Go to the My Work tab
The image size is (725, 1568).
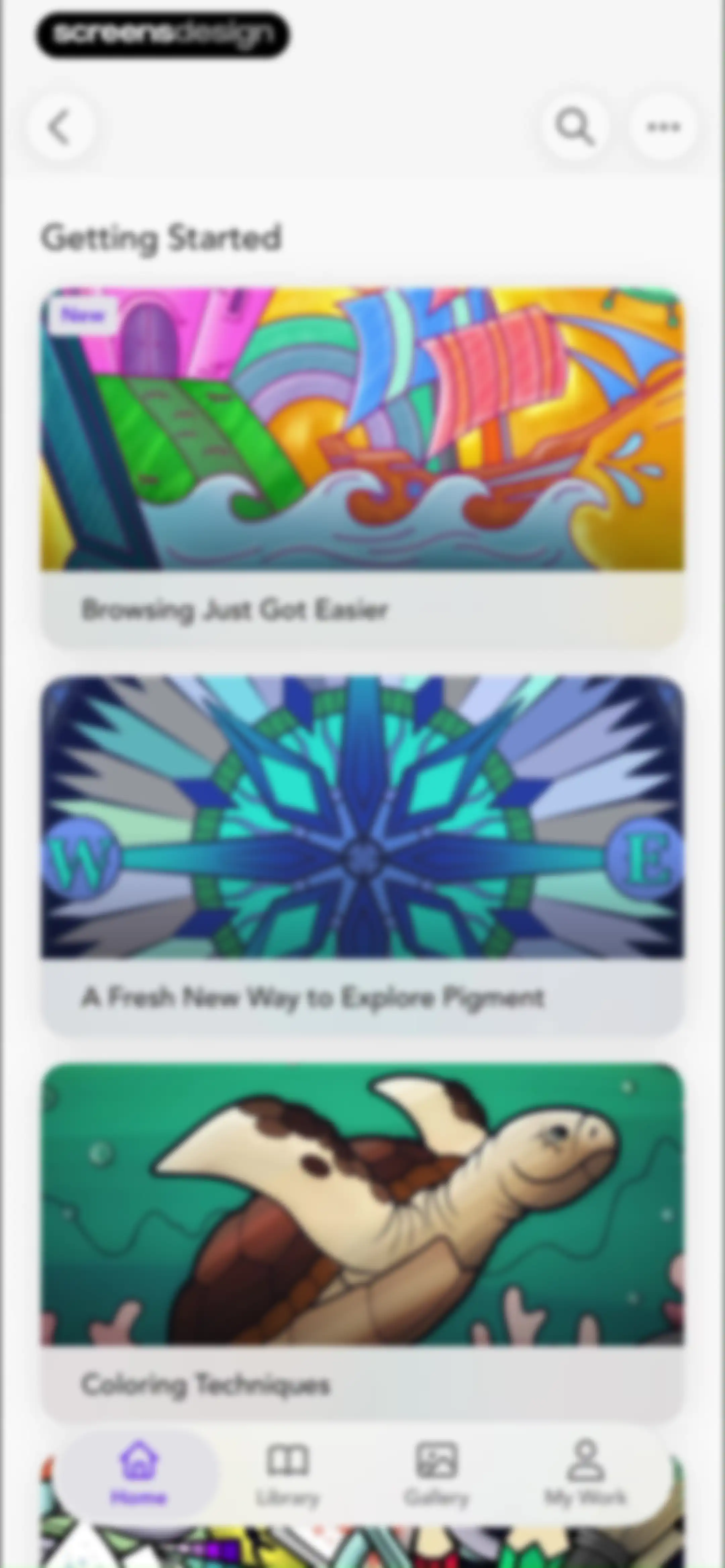[x=585, y=1471]
